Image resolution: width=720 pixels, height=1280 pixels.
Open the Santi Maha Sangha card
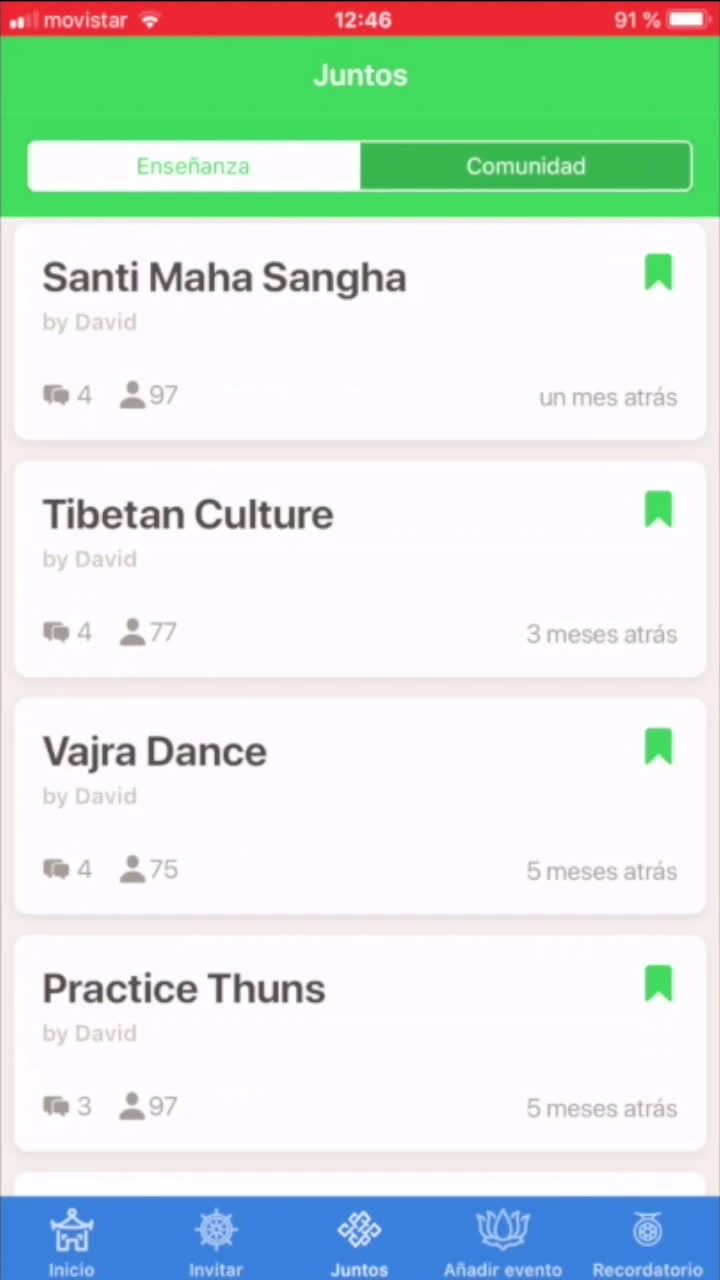click(x=360, y=332)
